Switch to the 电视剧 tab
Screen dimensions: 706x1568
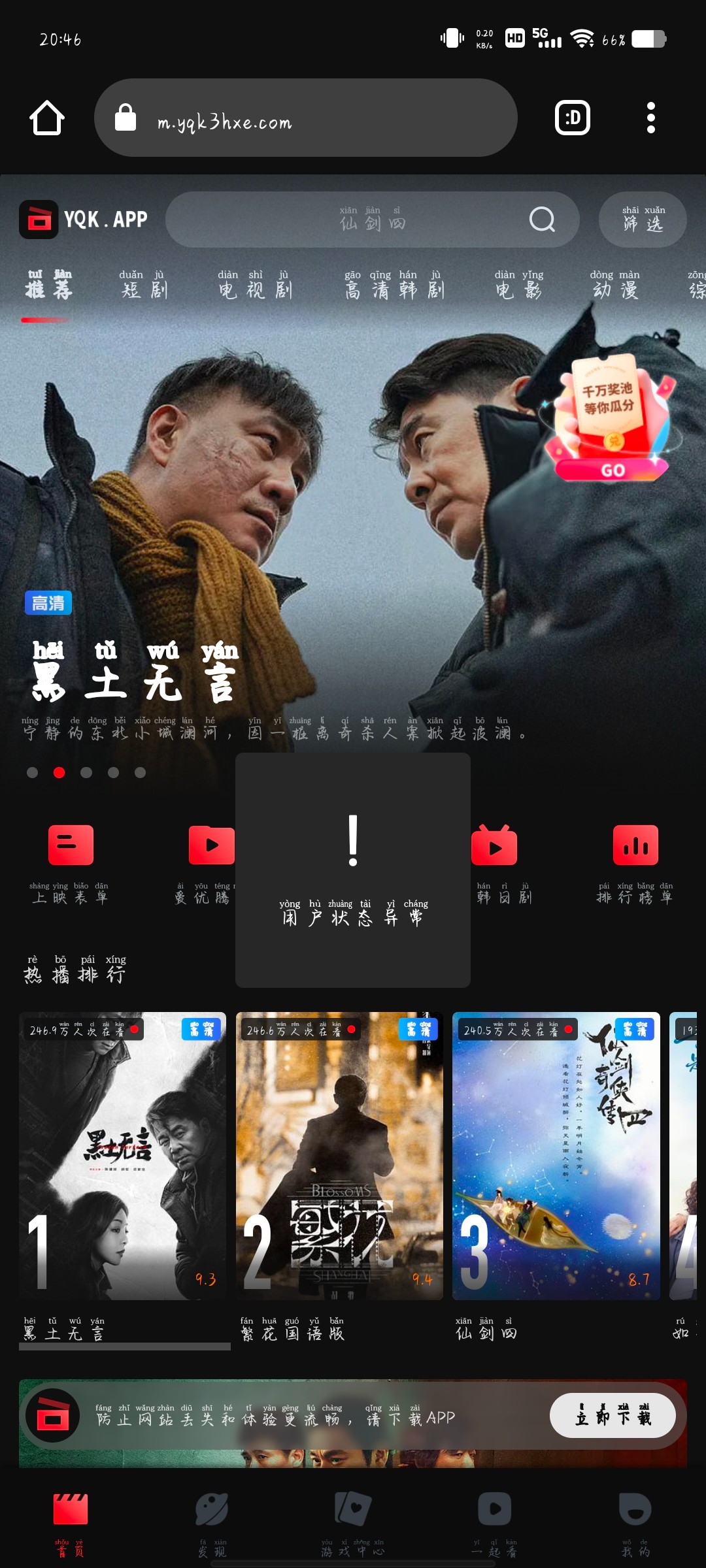[x=255, y=285]
